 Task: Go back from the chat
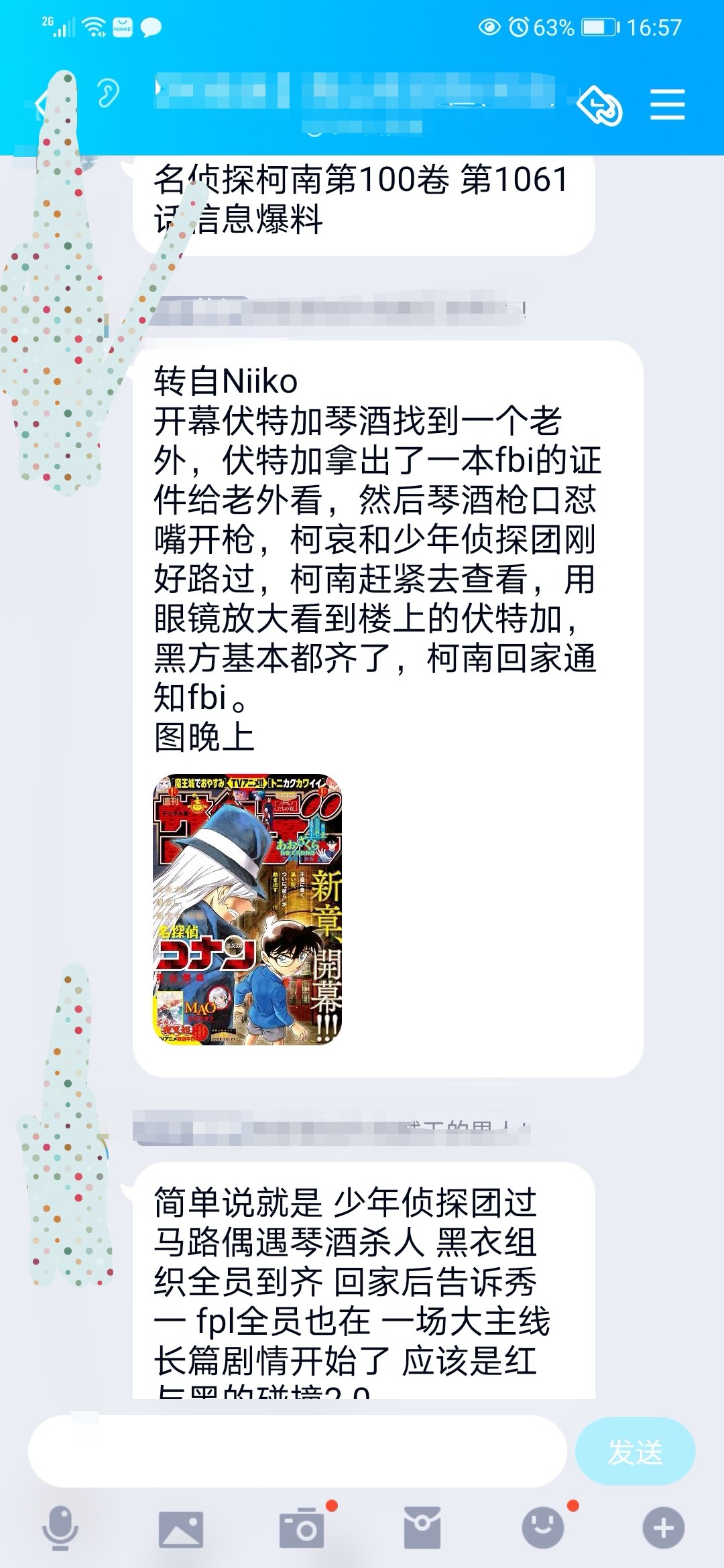click(42, 104)
